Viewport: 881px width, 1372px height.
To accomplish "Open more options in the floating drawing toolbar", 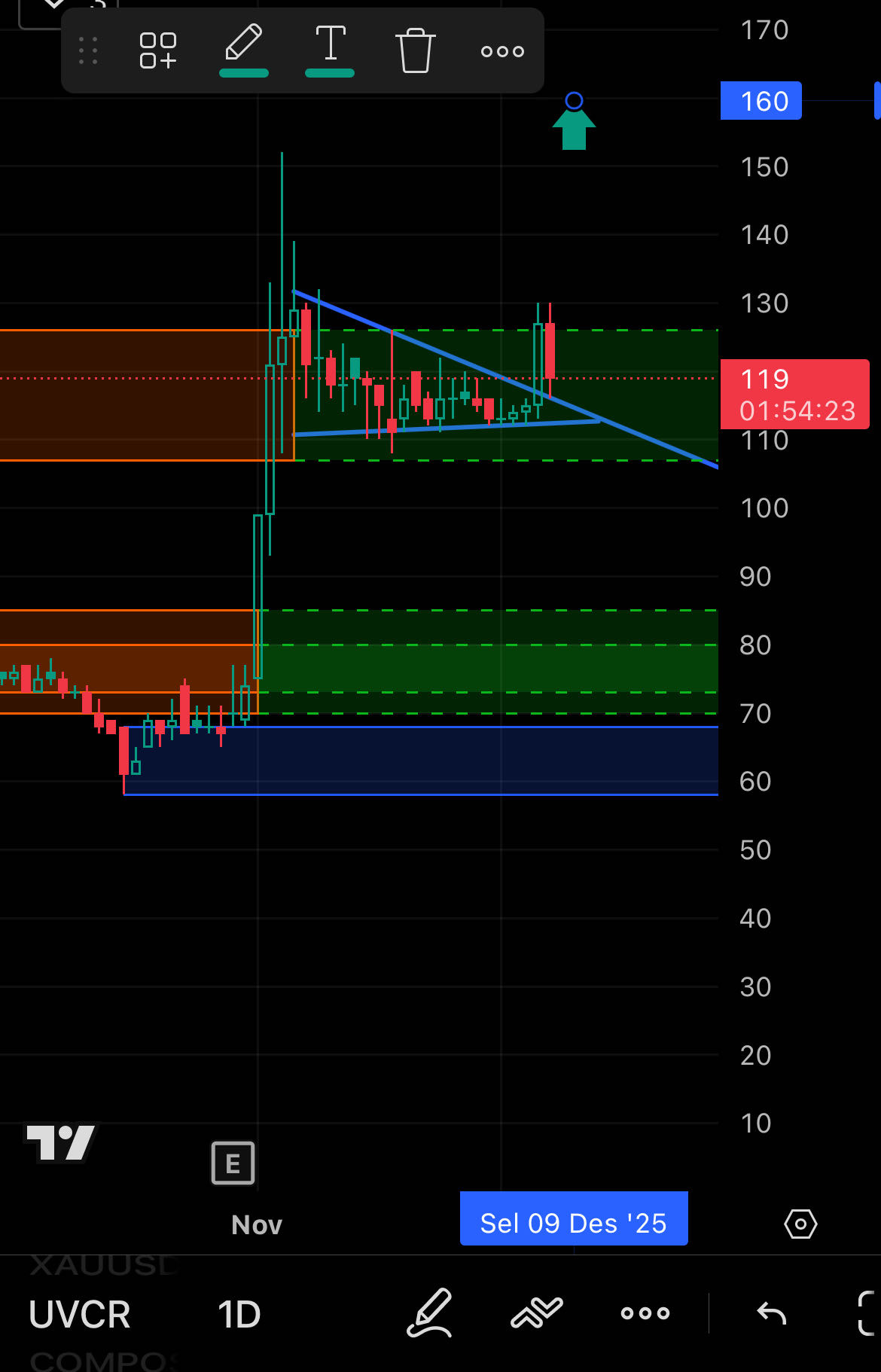I will point(502,51).
